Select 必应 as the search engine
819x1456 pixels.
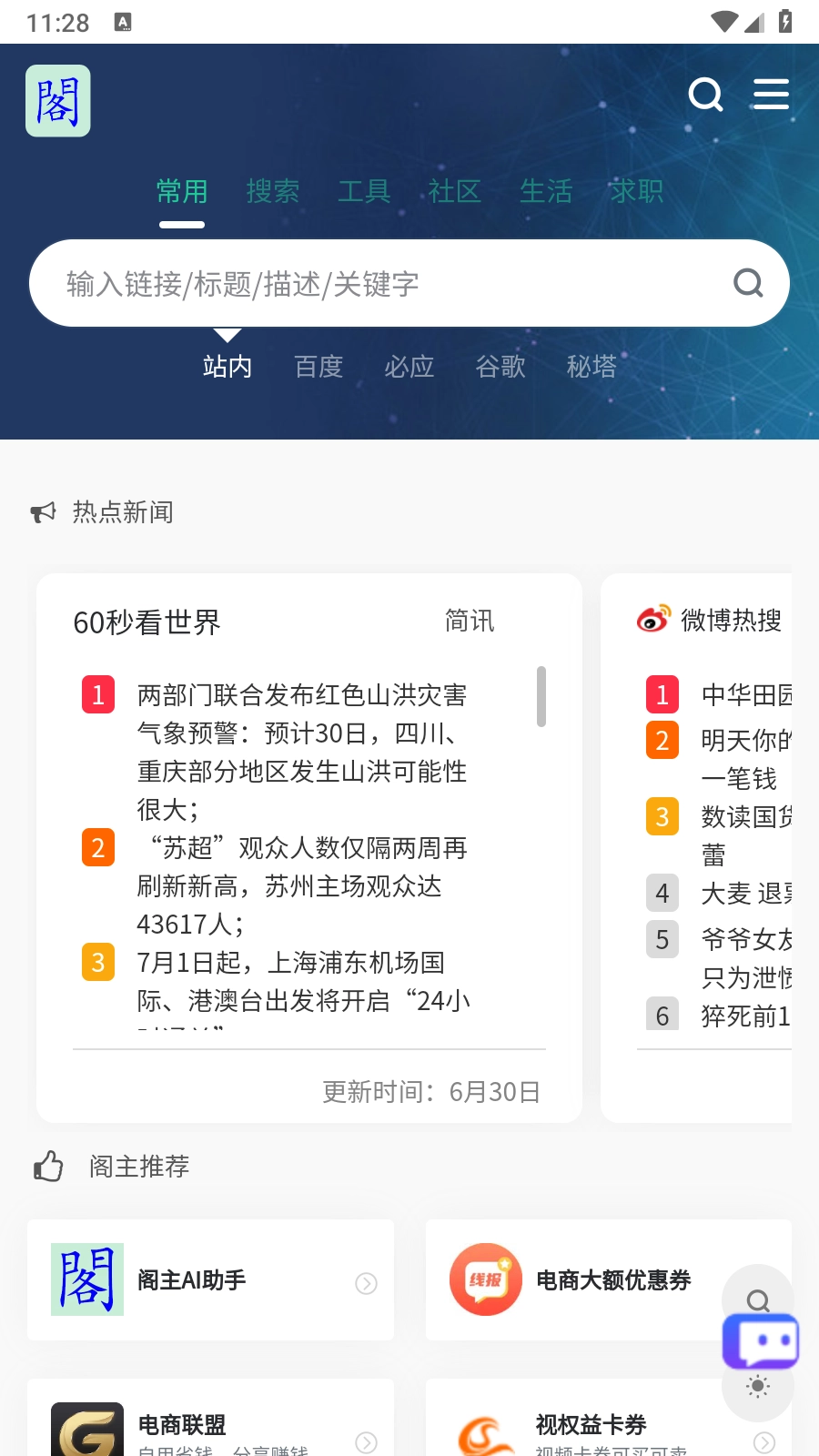point(409,367)
